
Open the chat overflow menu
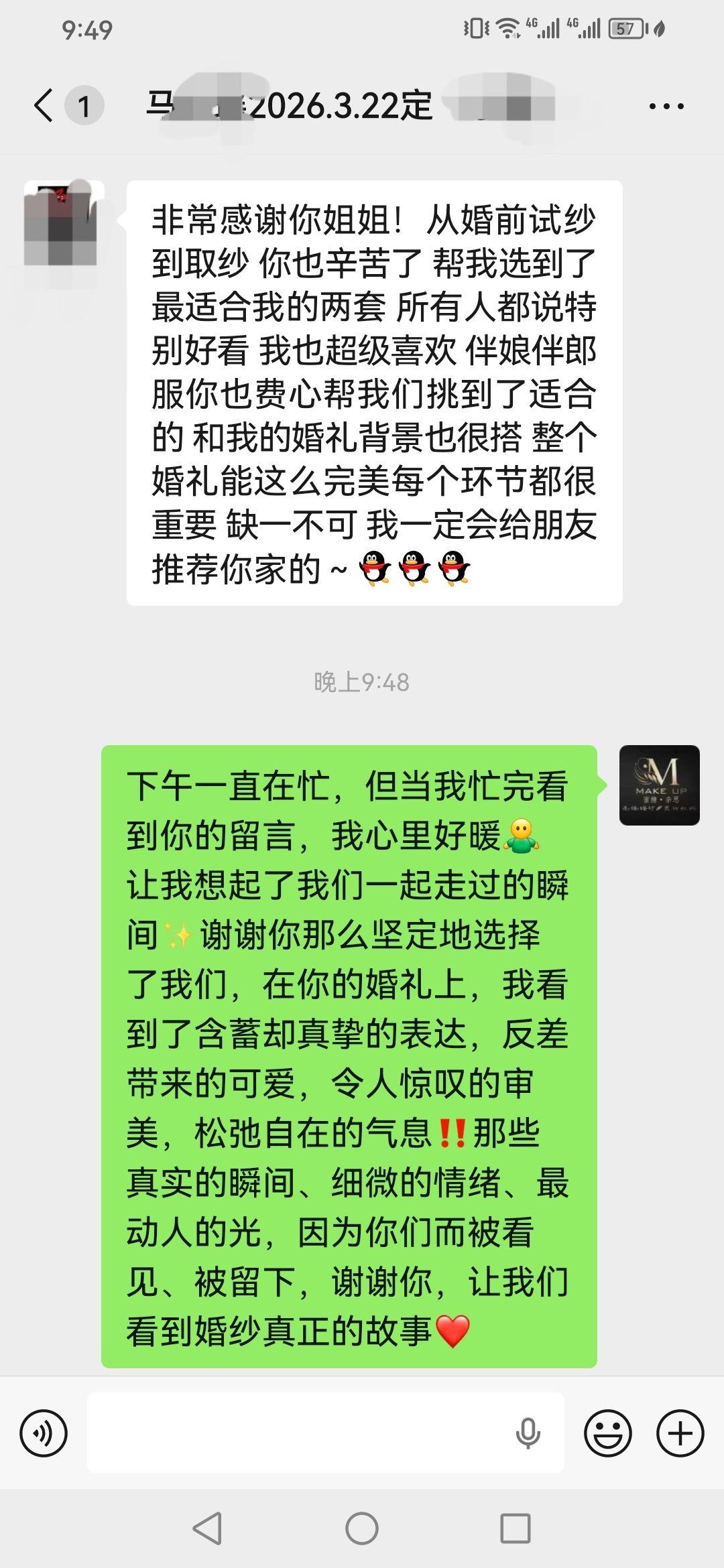click(x=666, y=106)
